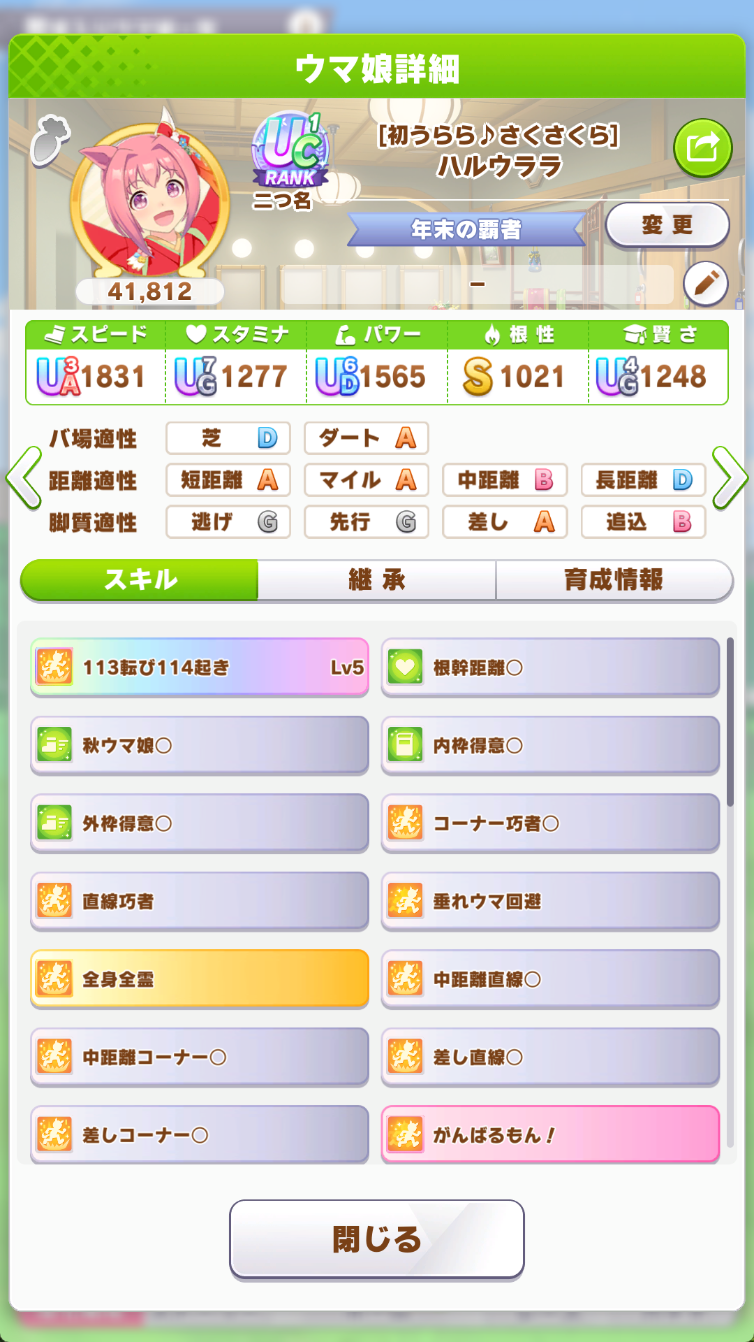Open the 直線巧者 skill
The height and width of the screenshot is (1342, 754).
(199, 901)
